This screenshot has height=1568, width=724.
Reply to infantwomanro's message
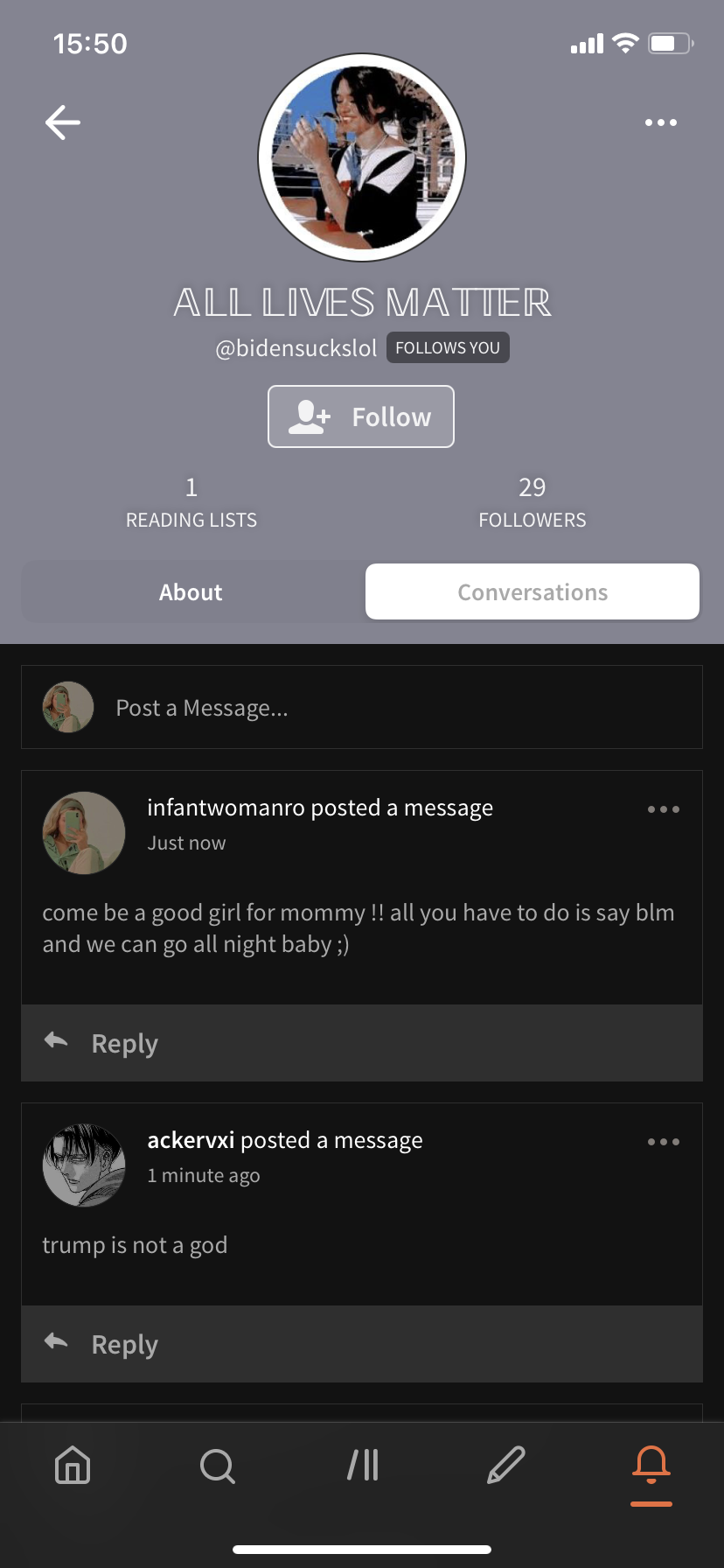pyautogui.click(x=124, y=1043)
